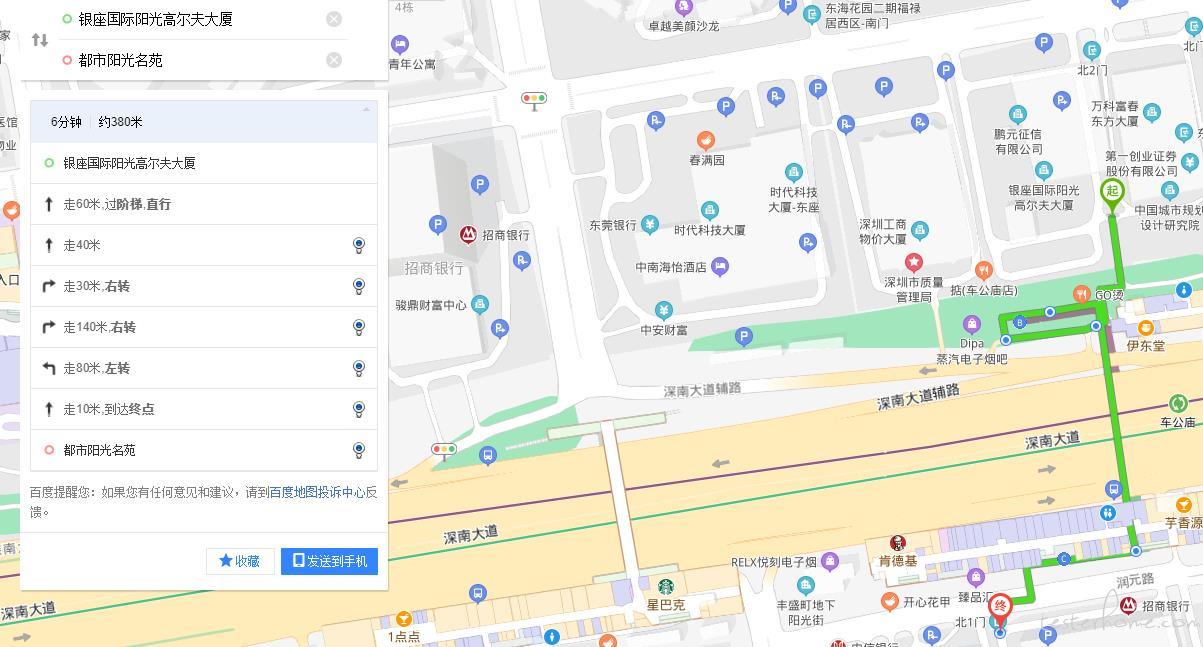Tap the 星巴克 marker on the map
Image resolution: width=1203 pixels, height=647 pixels.
click(x=666, y=587)
